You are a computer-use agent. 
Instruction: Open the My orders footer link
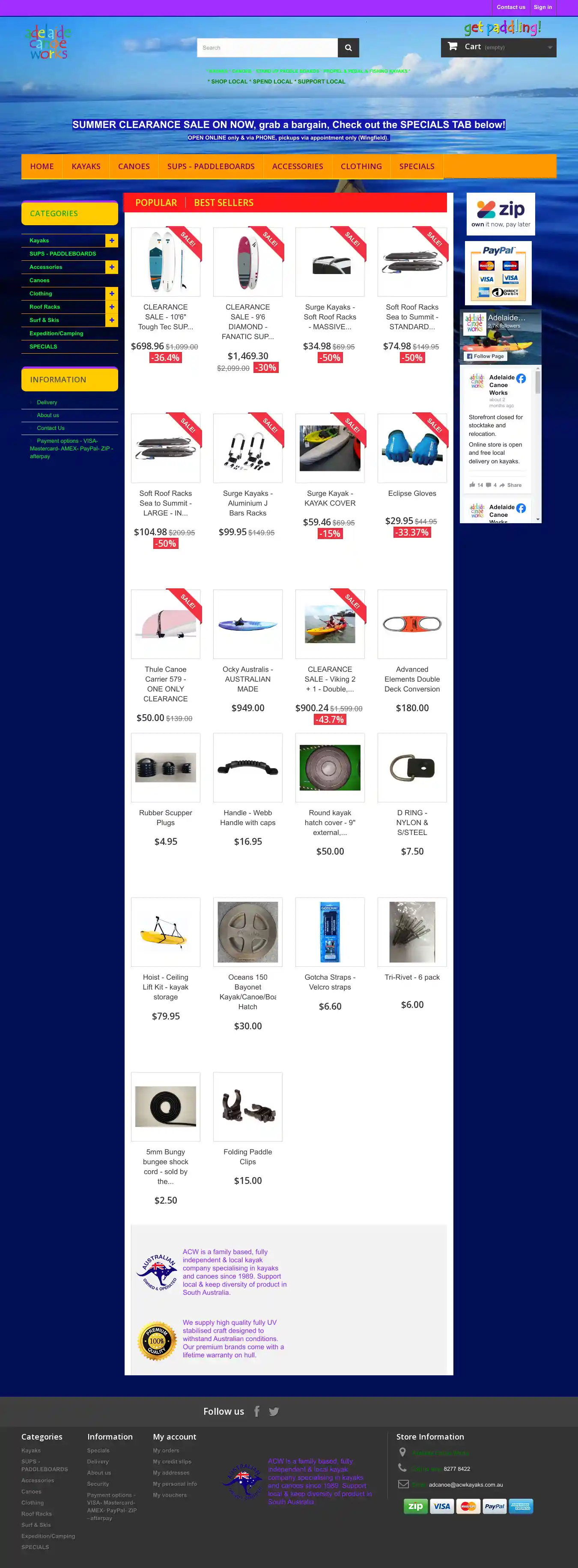[166, 1450]
